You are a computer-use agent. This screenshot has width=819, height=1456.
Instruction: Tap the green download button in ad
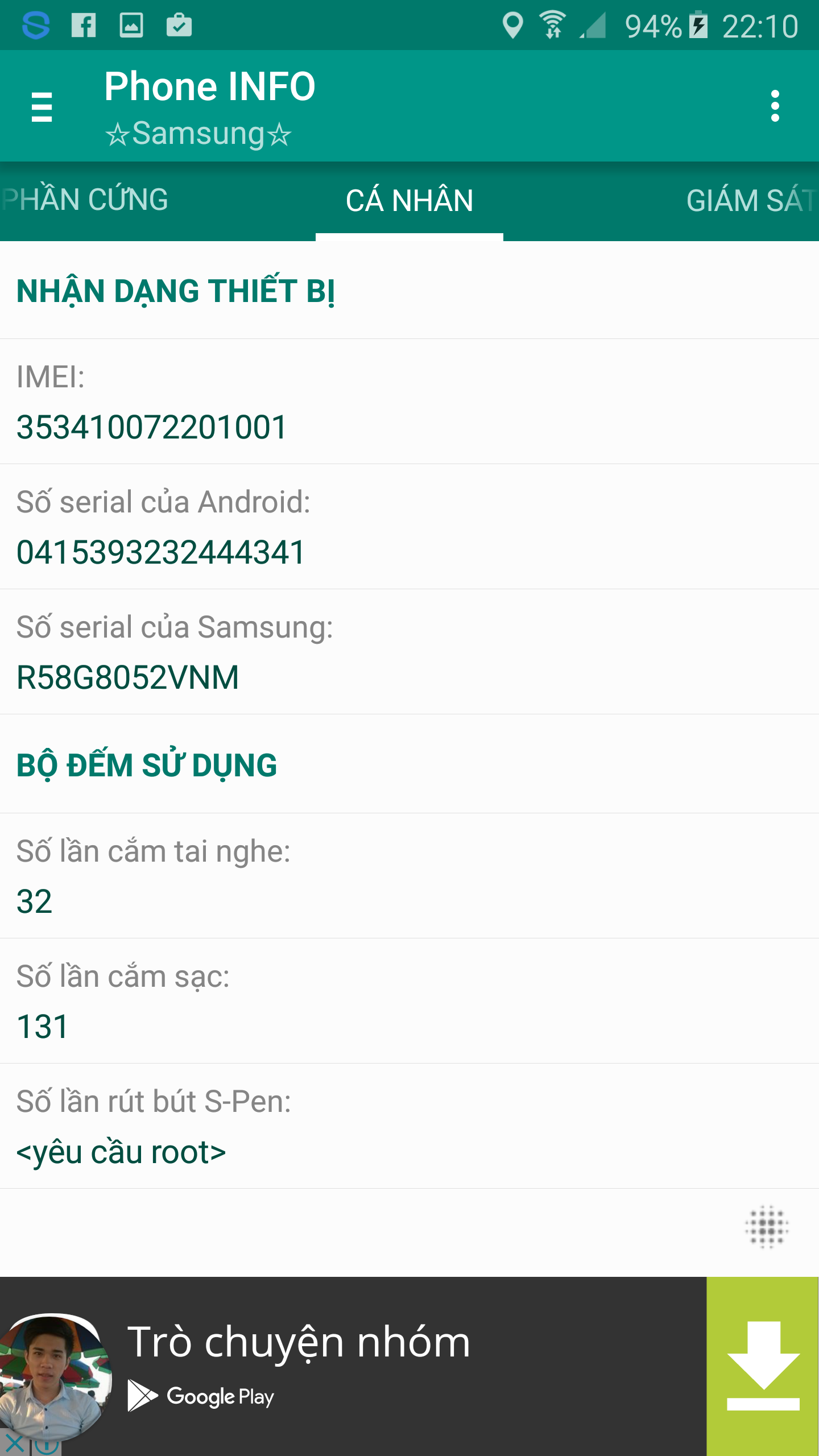pos(763,1366)
